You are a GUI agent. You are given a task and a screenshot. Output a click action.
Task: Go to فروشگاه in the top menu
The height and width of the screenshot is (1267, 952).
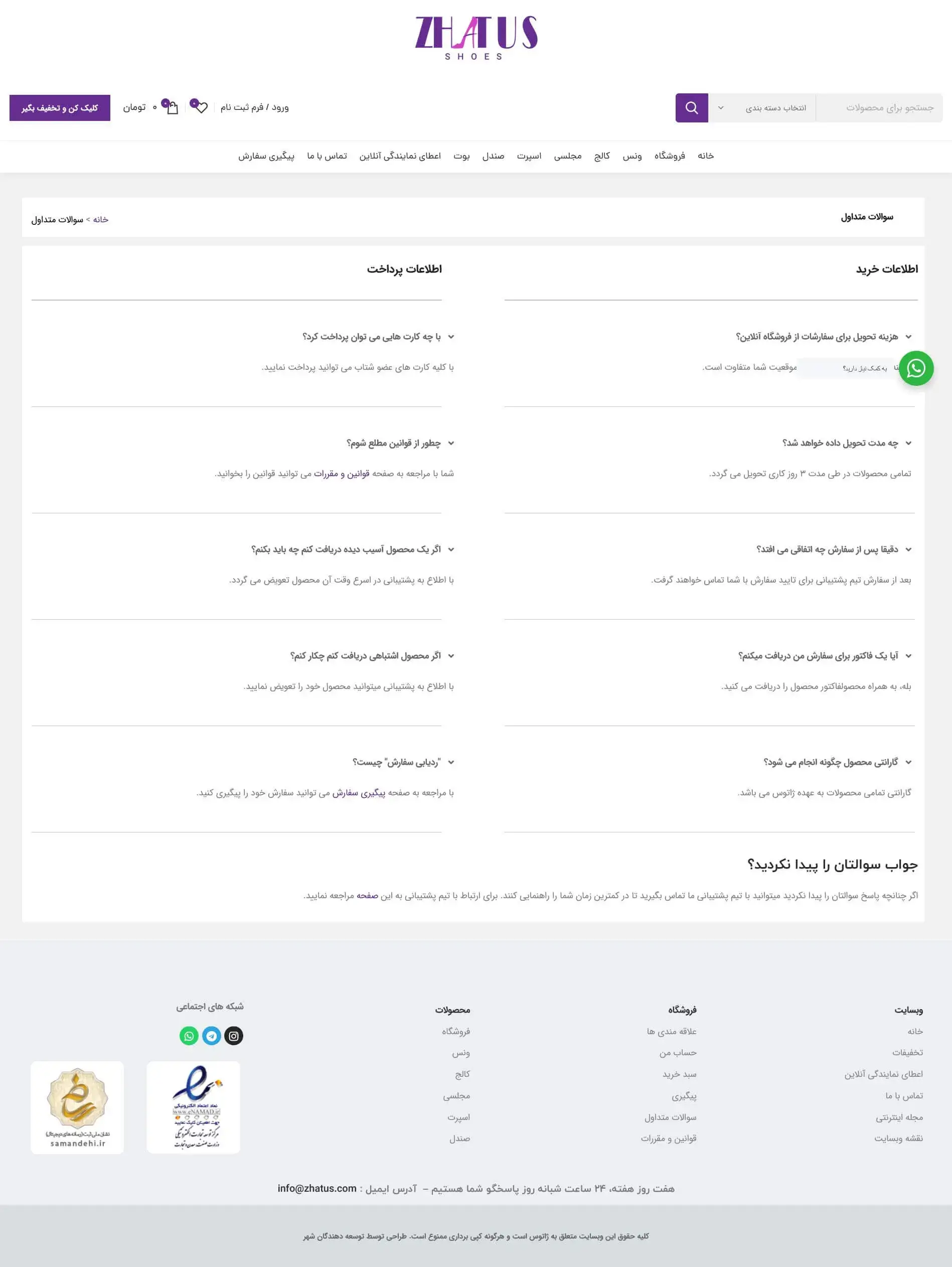point(669,156)
